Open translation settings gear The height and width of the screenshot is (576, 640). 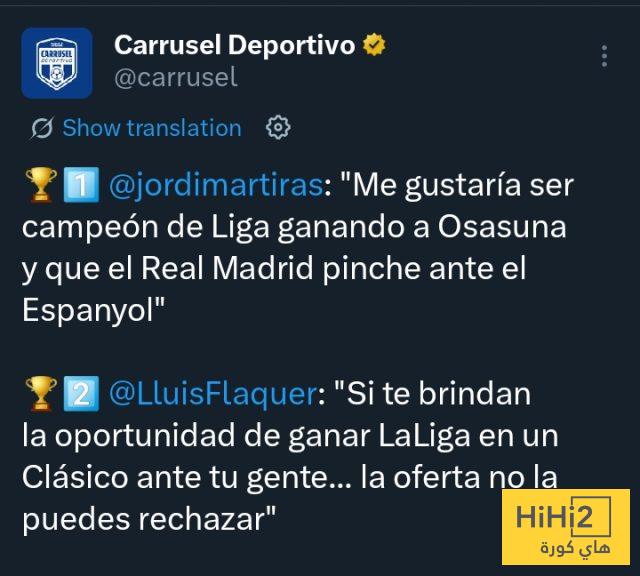(278, 128)
